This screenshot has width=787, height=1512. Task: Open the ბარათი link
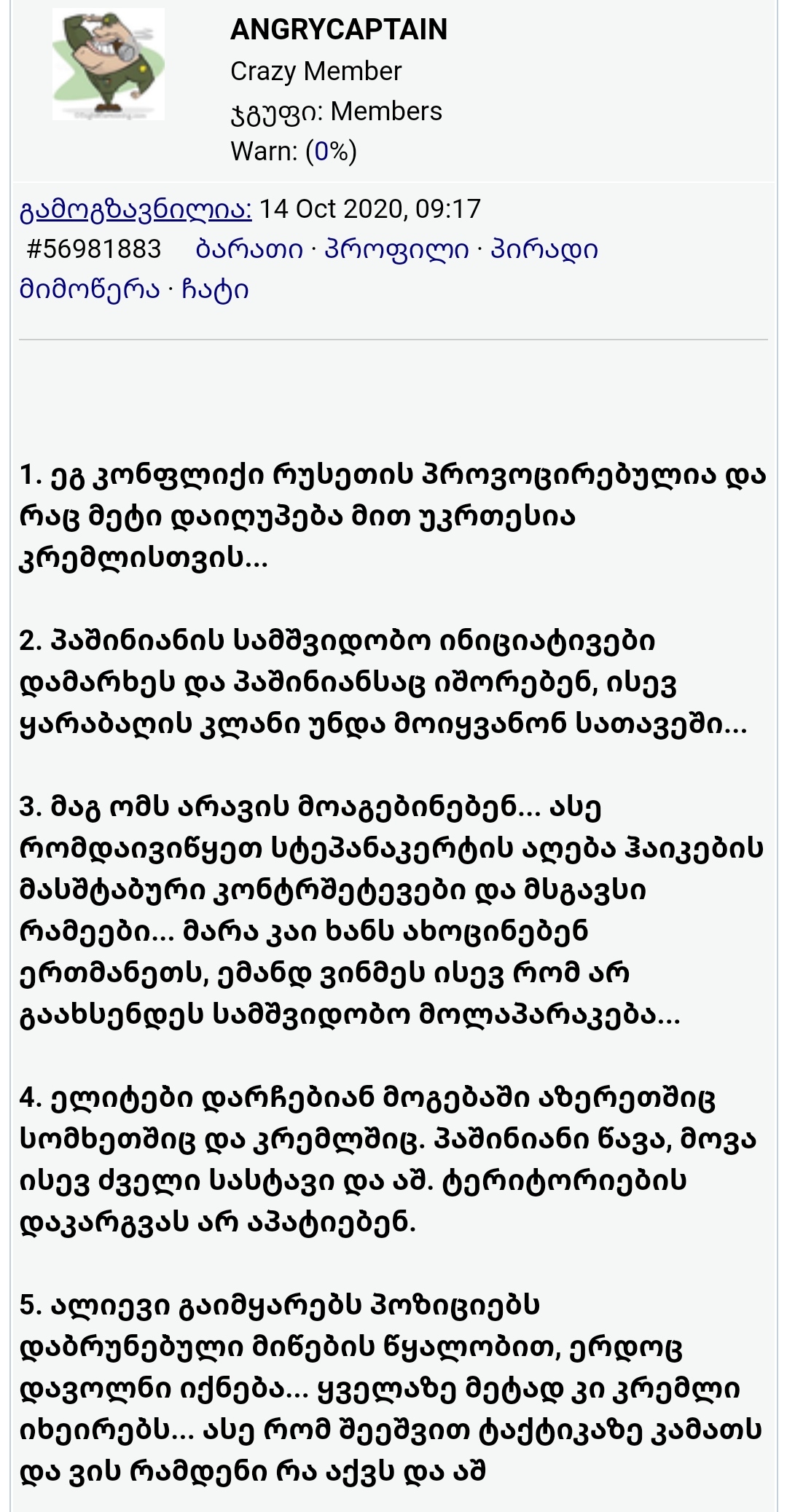click(x=249, y=249)
